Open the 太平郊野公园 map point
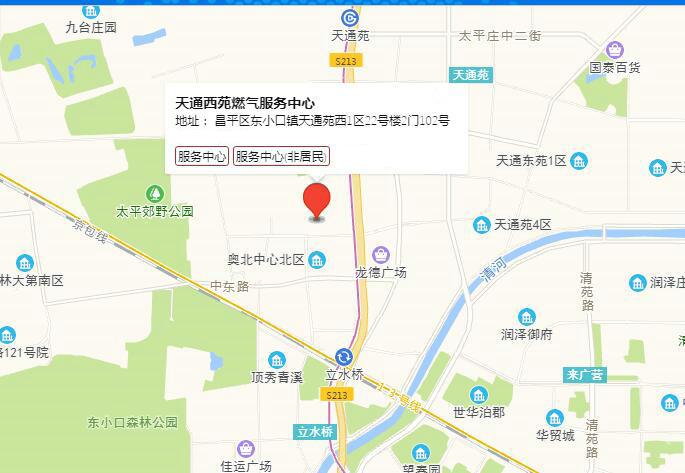This screenshot has height=473, width=685. click(x=155, y=193)
